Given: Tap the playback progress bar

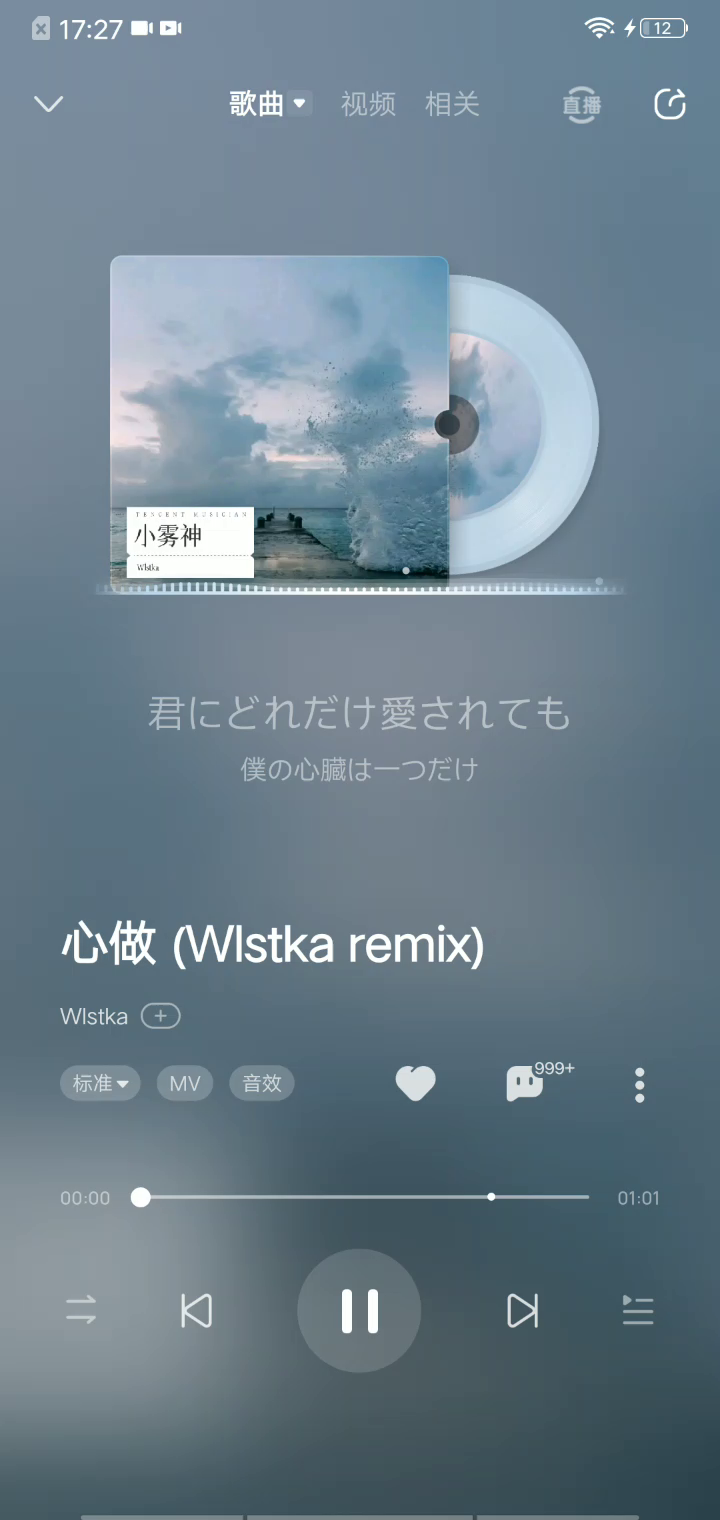Looking at the screenshot, I should pos(365,1197).
